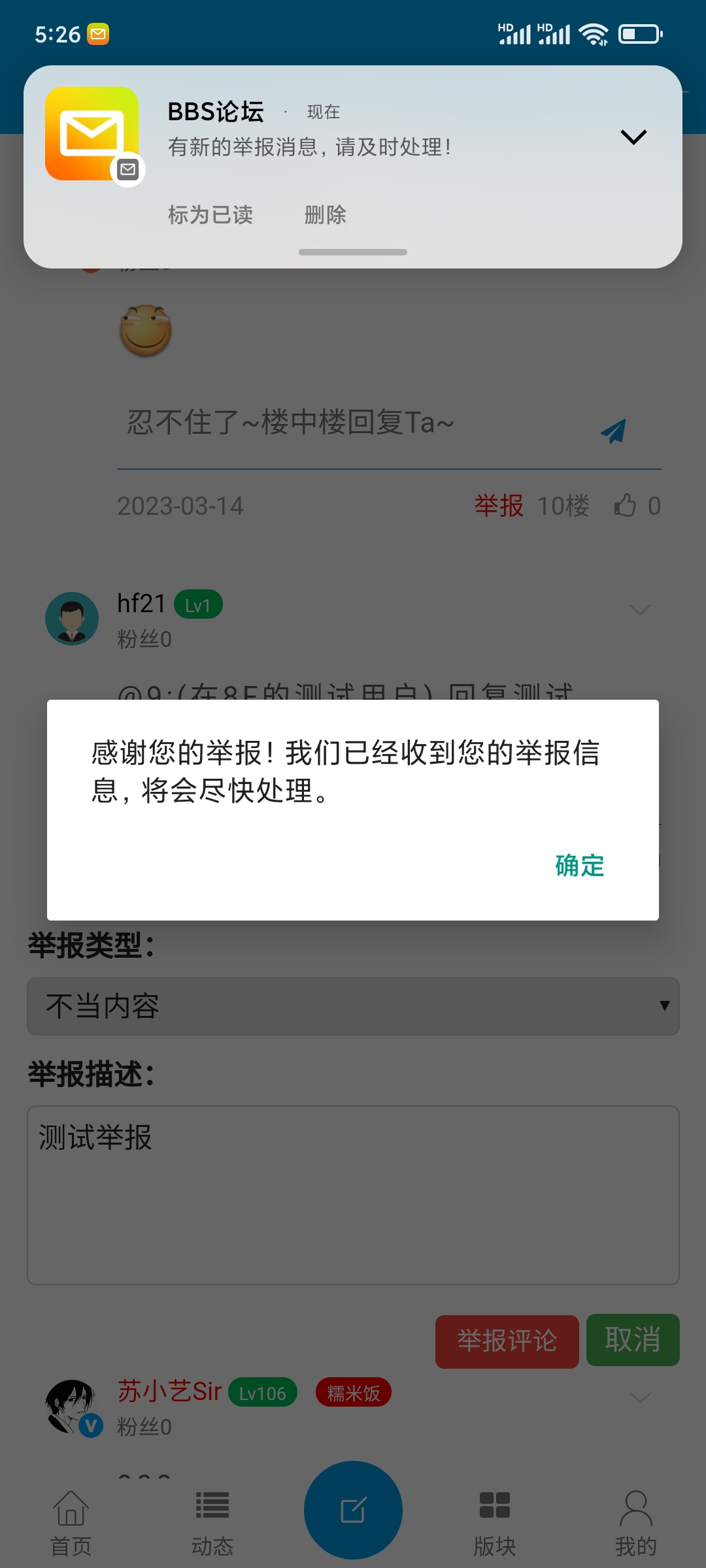Edit the 举报描述 text field
Screen dimensions: 706x1568
pyautogui.click(x=353, y=1195)
